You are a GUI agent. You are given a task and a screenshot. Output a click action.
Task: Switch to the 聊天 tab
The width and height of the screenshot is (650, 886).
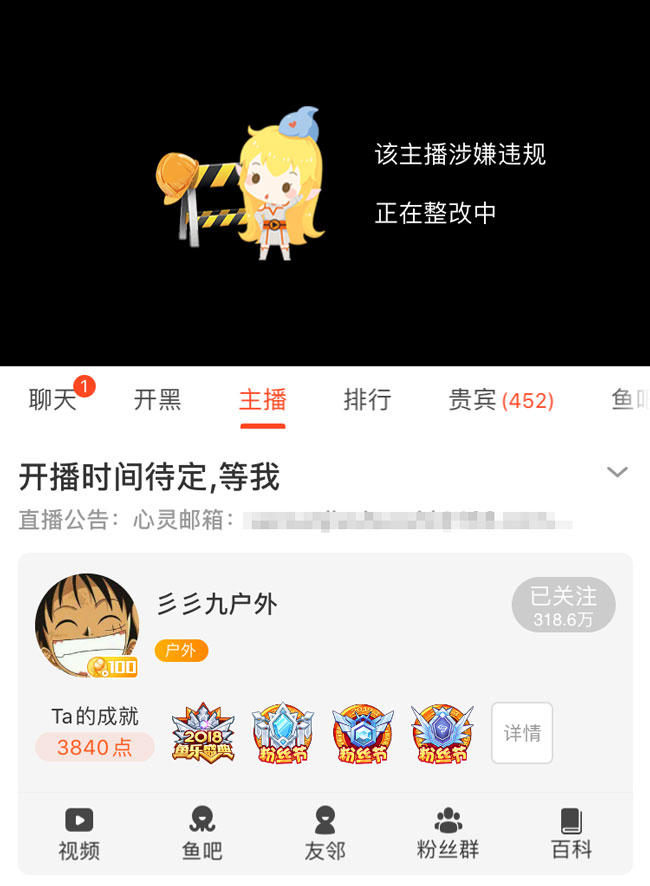53,401
